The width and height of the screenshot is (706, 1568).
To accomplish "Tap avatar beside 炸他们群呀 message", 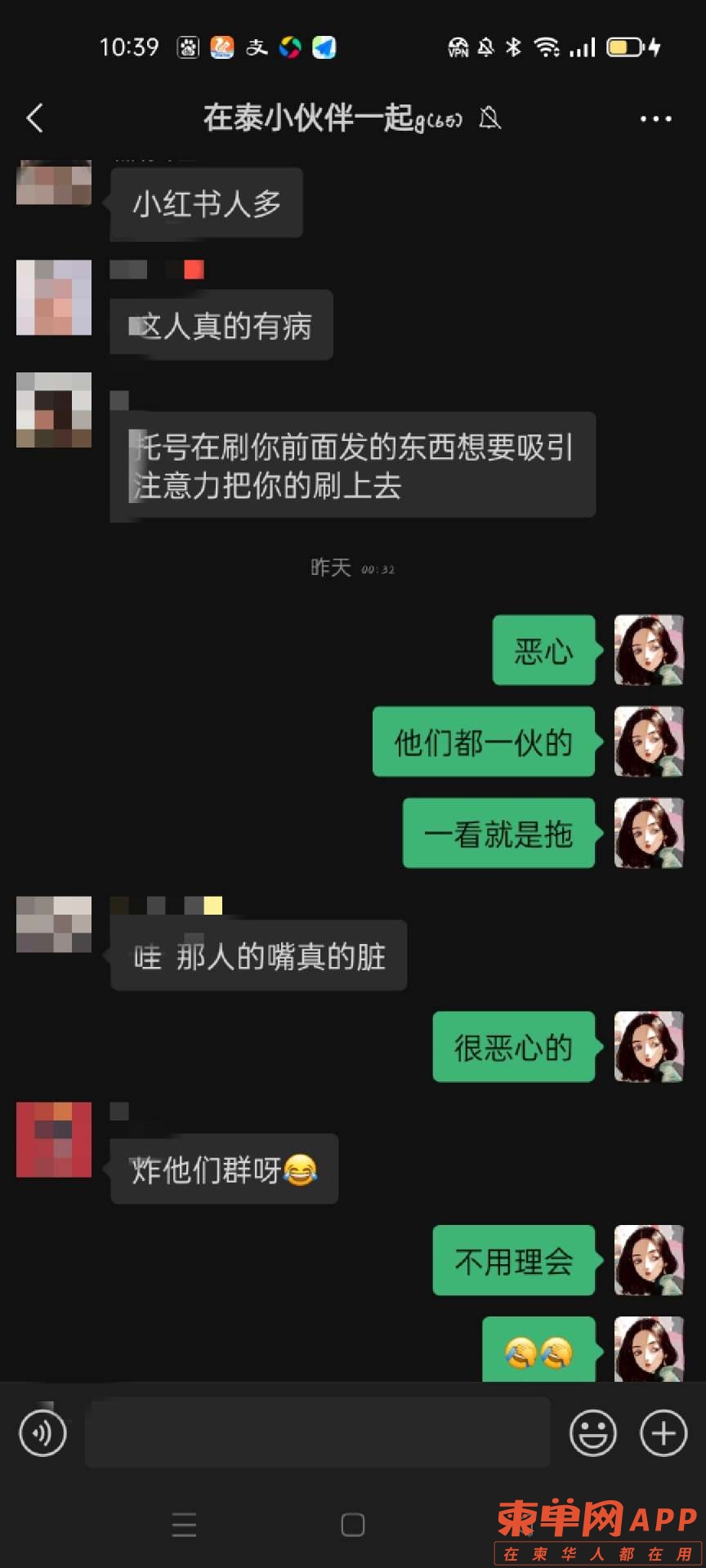I will [x=54, y=1139].
